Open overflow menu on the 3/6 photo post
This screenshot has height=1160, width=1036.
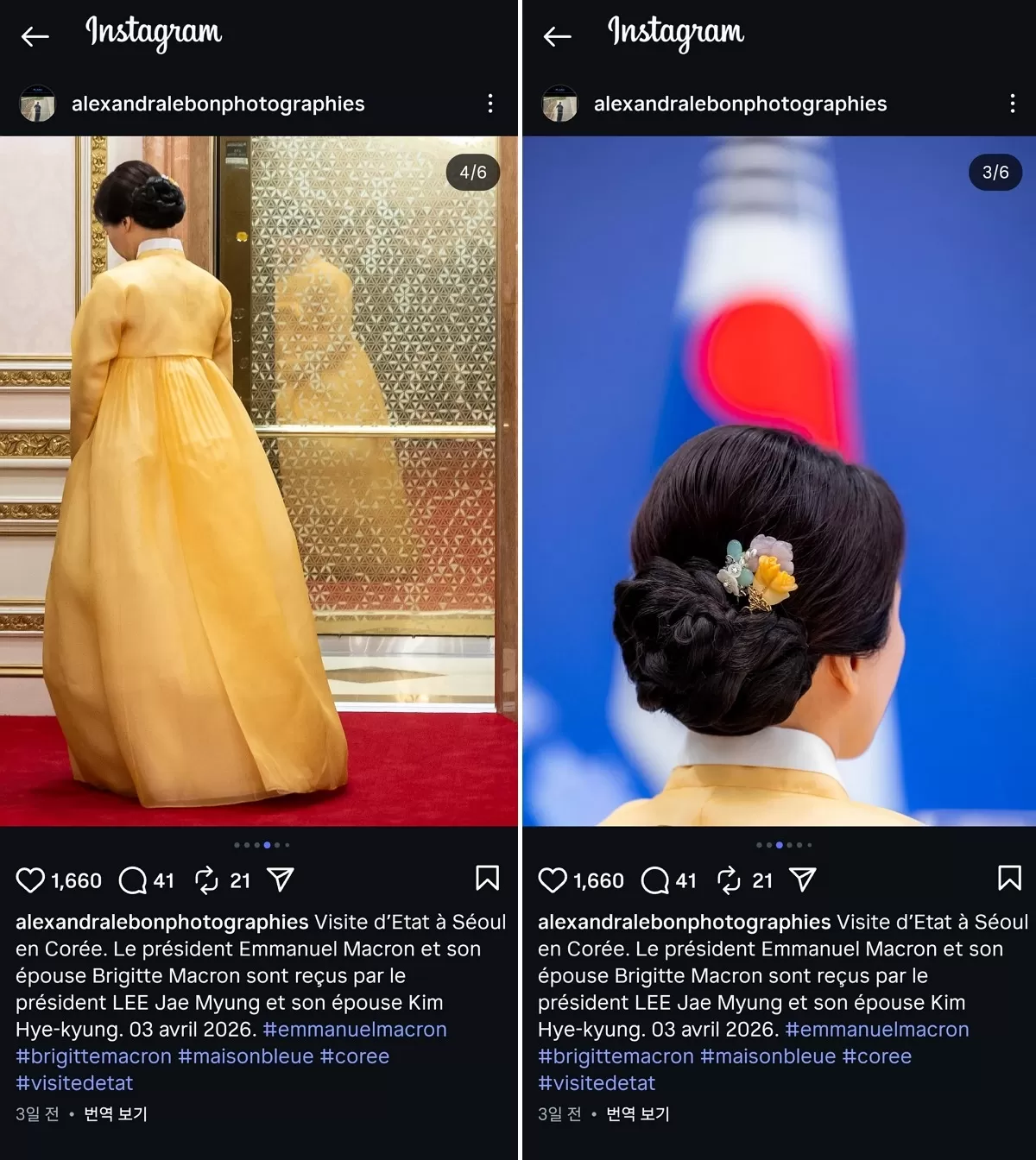coord(1012,104)
